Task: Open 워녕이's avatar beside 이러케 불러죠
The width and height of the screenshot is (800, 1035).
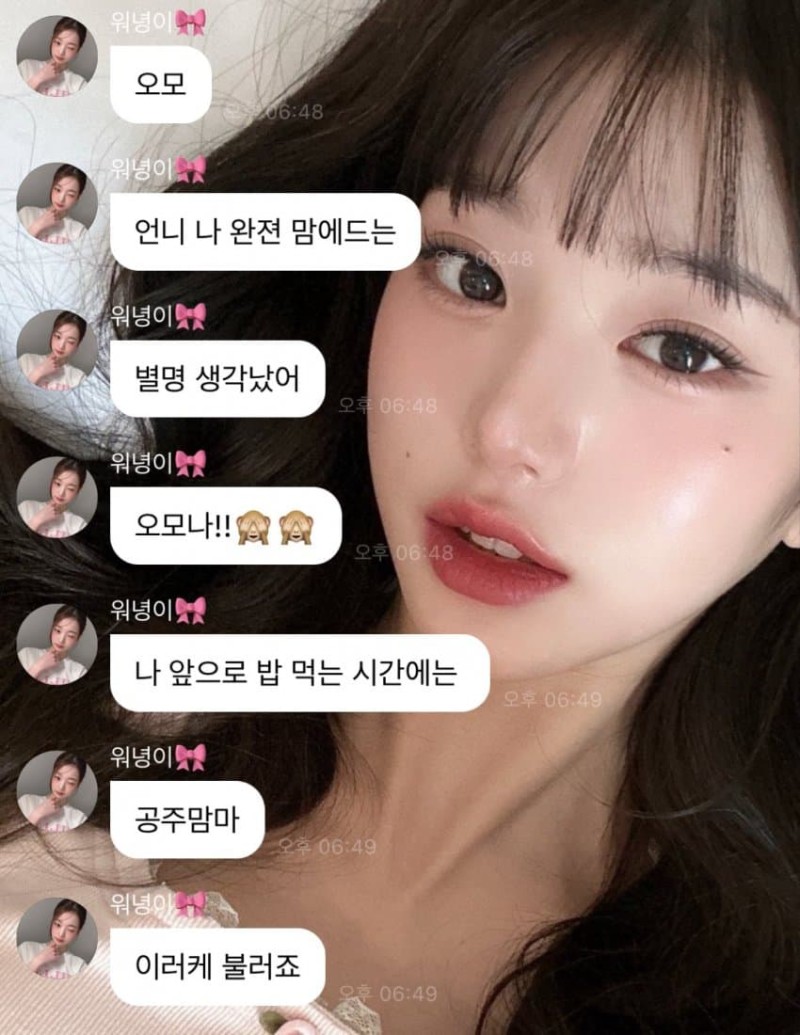Action: (x=57, y=938)
